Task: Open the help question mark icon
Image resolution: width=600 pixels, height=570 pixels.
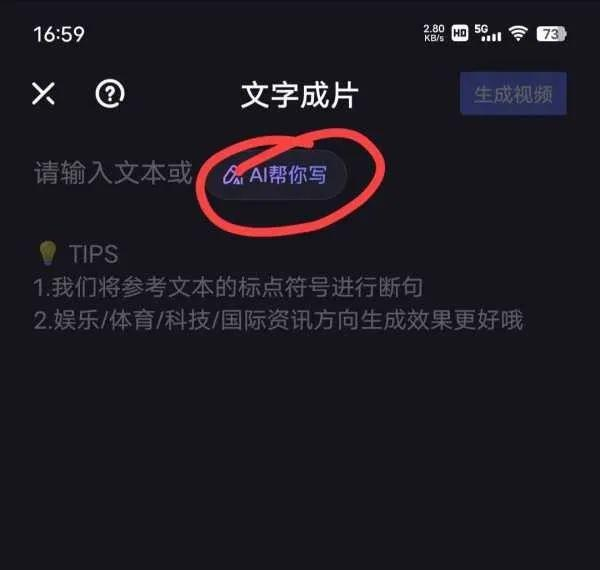Action: click(x=110, y=94)
